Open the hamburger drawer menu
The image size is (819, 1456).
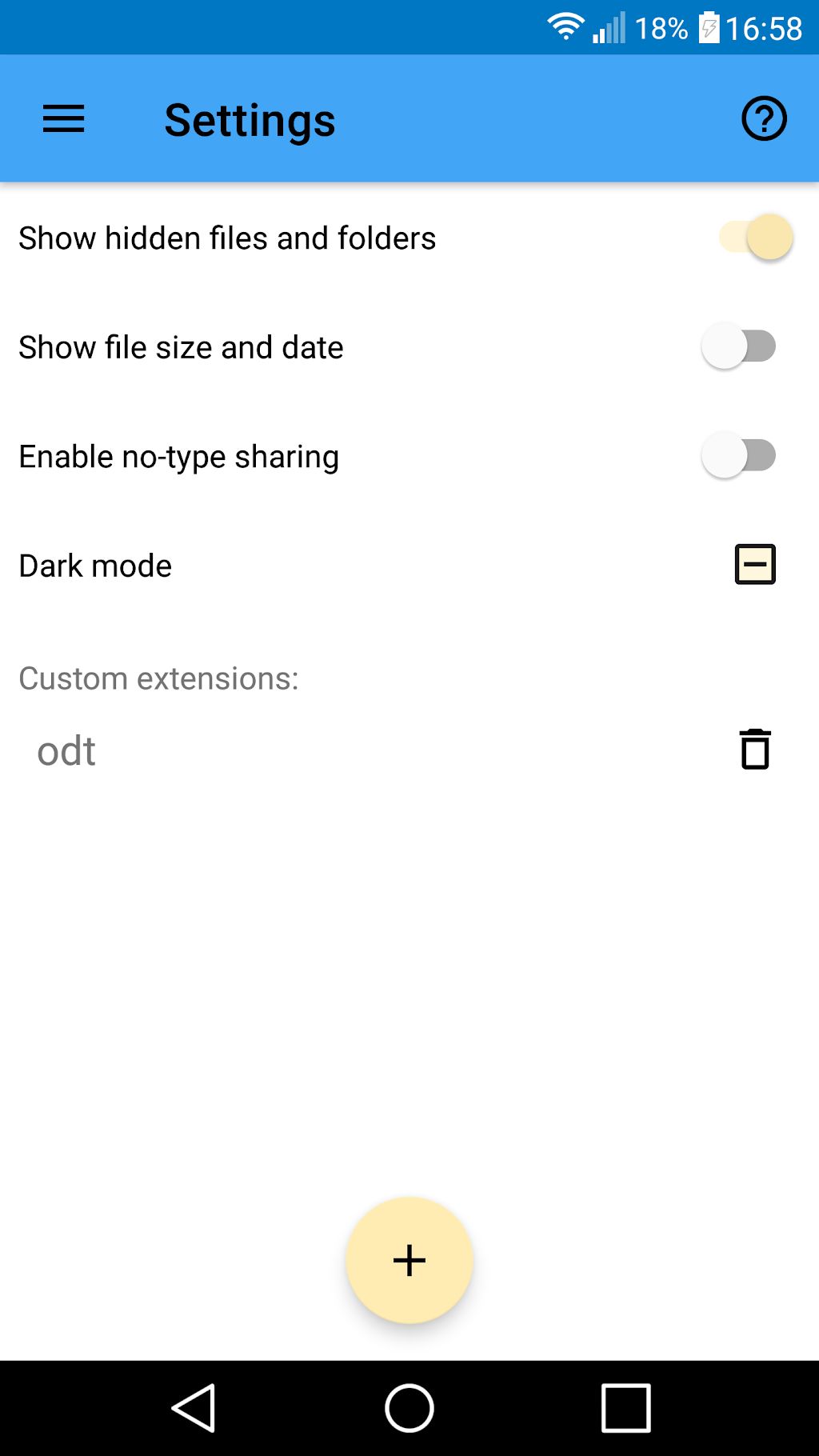(64, 119)
